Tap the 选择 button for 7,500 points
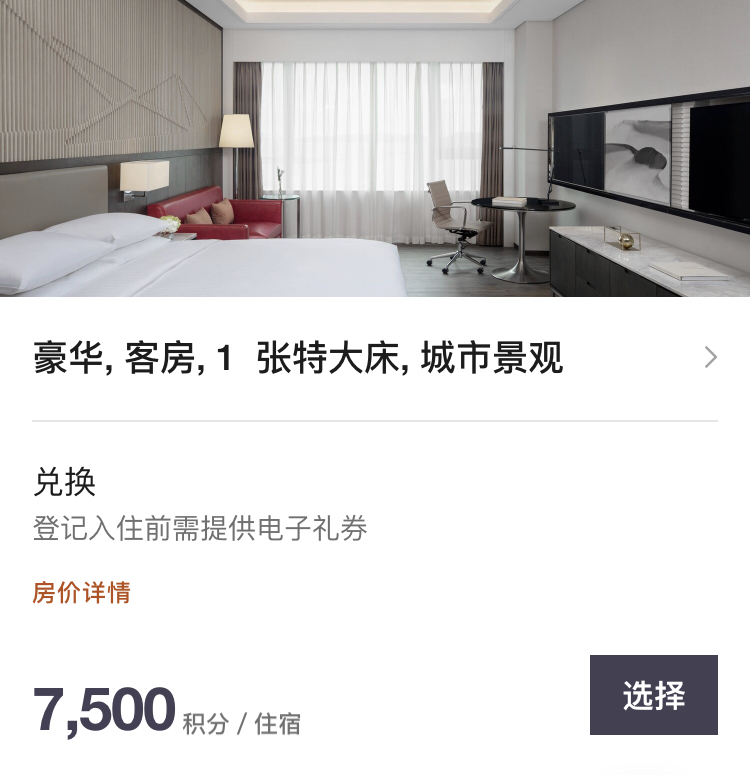The image size is (750, 775). click(654, 695)
